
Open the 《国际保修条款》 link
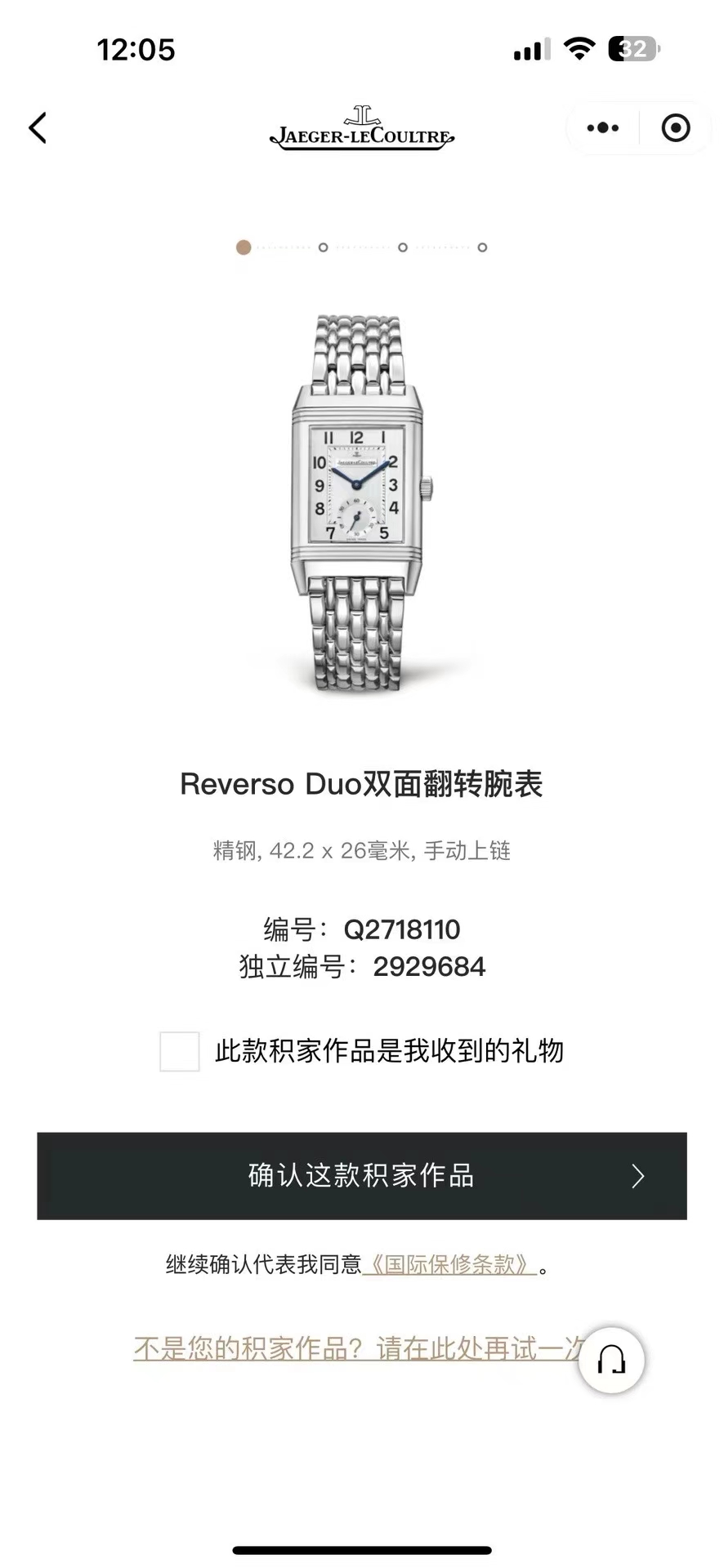449,1265
